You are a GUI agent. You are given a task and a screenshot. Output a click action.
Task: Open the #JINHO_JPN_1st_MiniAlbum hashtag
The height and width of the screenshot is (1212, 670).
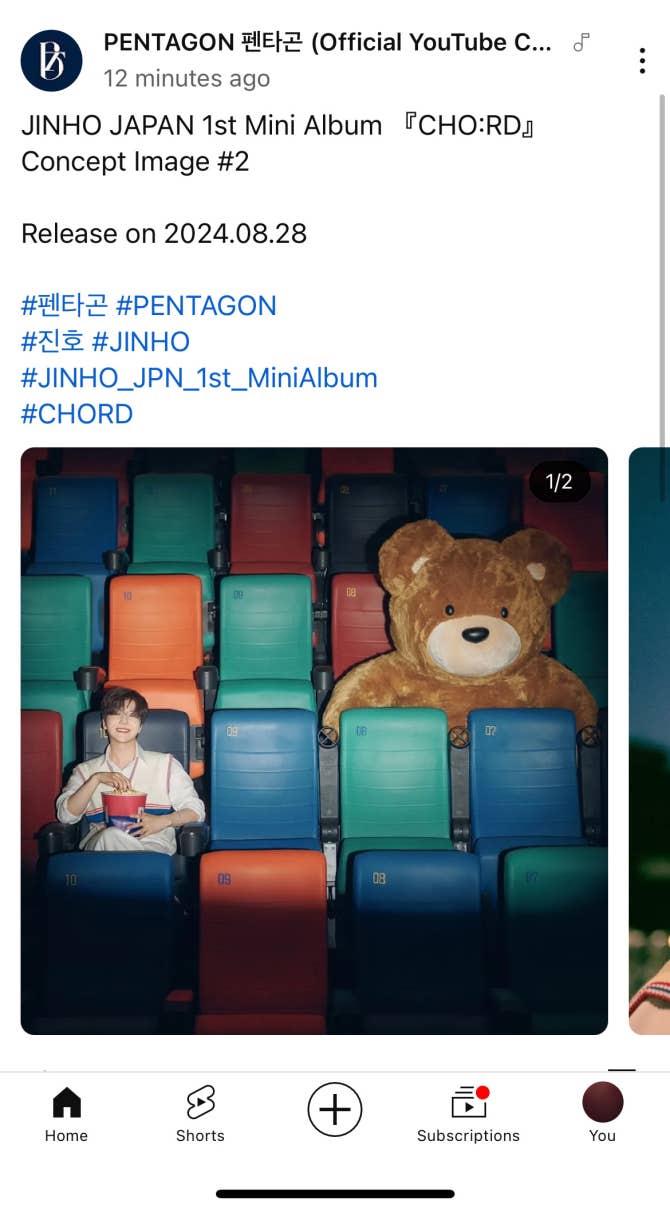(x=199, y=378)
